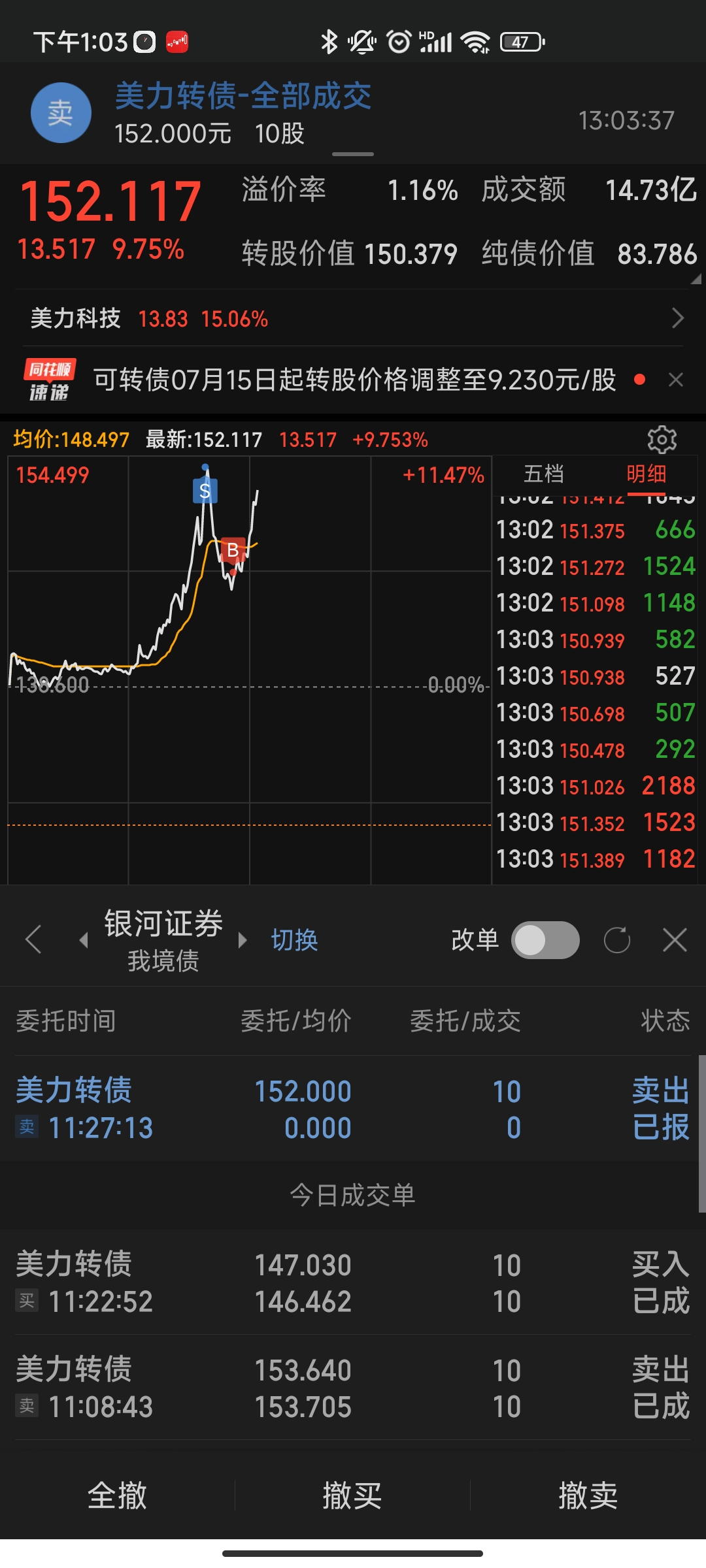
Task: Open chart settings gear icon
Action: (x=662, y=440)
